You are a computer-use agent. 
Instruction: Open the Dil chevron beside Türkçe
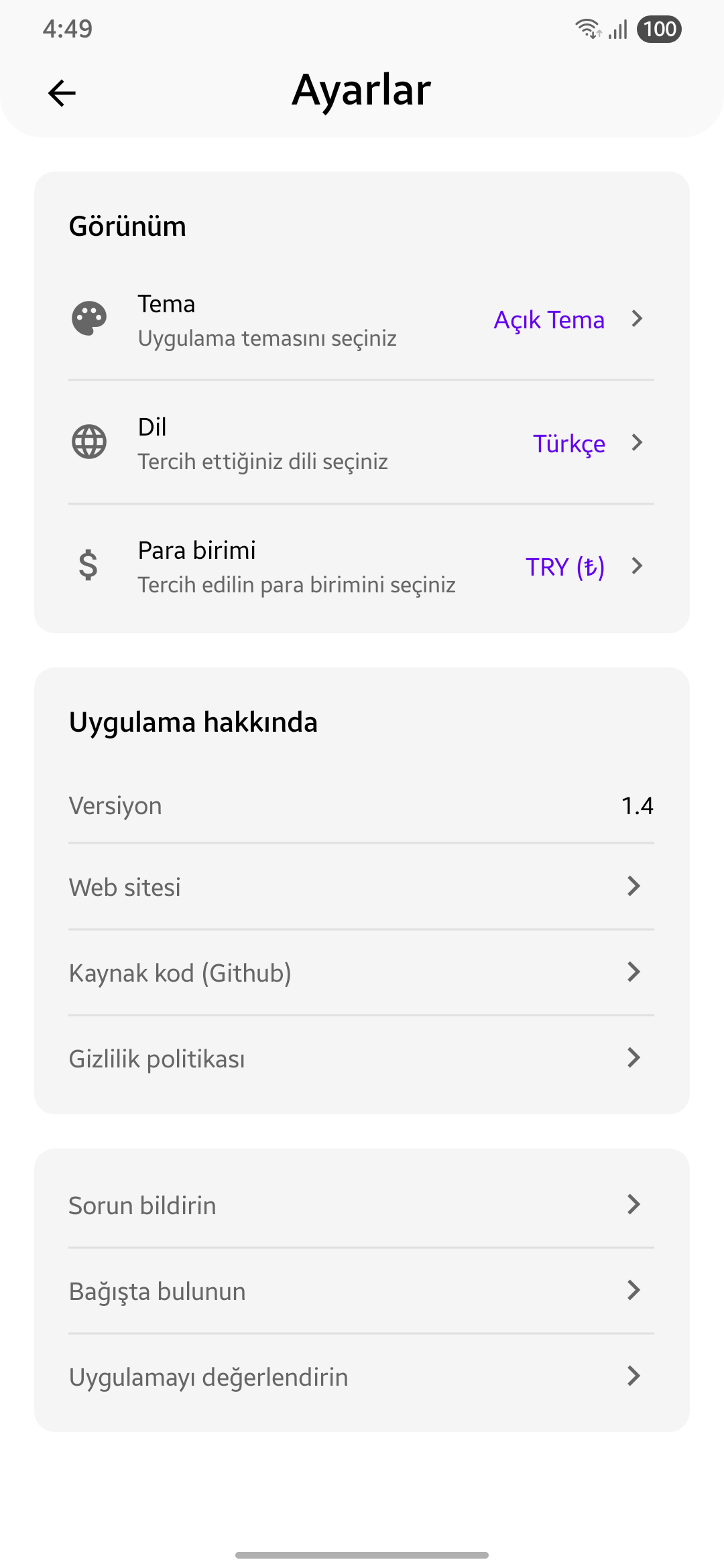(636, 443)
